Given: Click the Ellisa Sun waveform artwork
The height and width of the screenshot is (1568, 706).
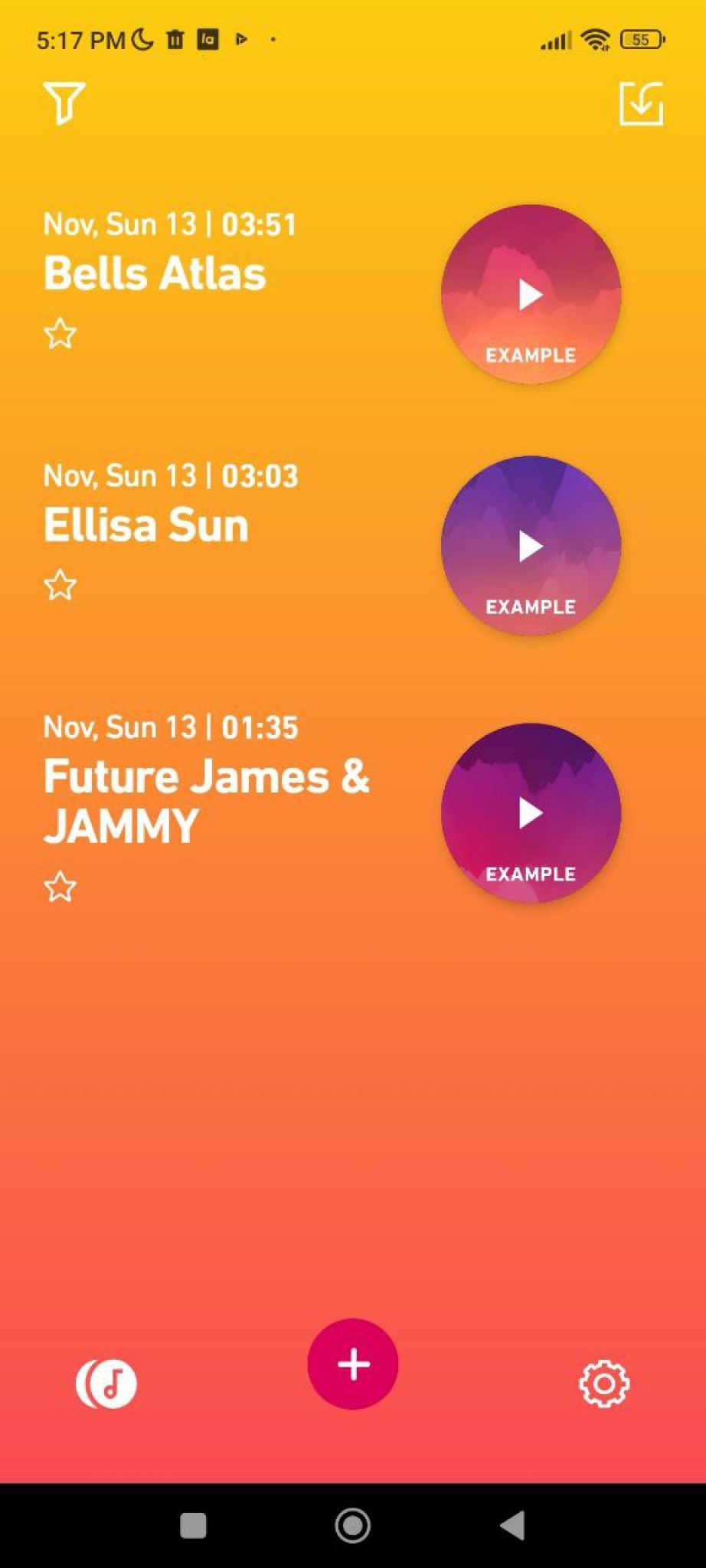Looking at the screenshot, I should (530, 547).
